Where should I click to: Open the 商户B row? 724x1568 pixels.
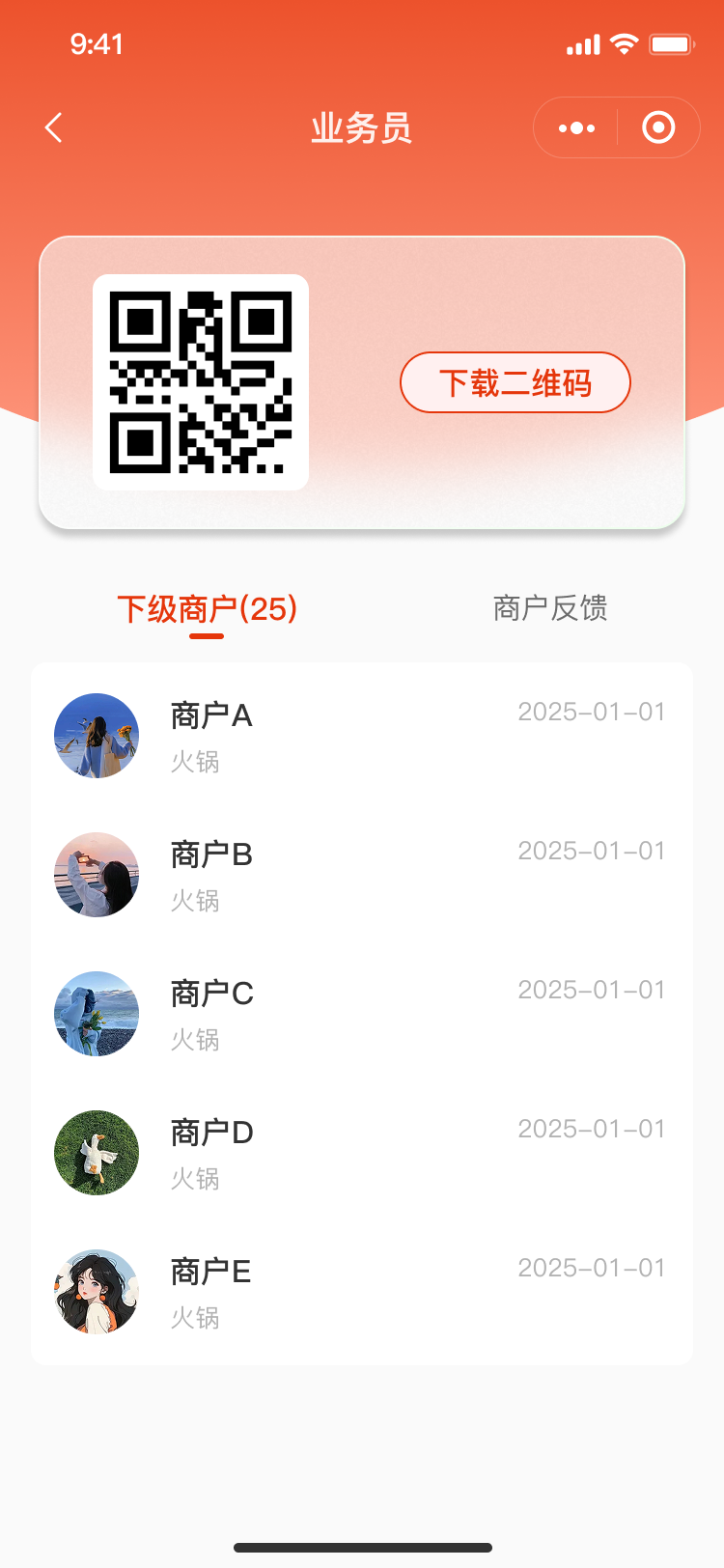pyautogui.click(x=361, y=875)
